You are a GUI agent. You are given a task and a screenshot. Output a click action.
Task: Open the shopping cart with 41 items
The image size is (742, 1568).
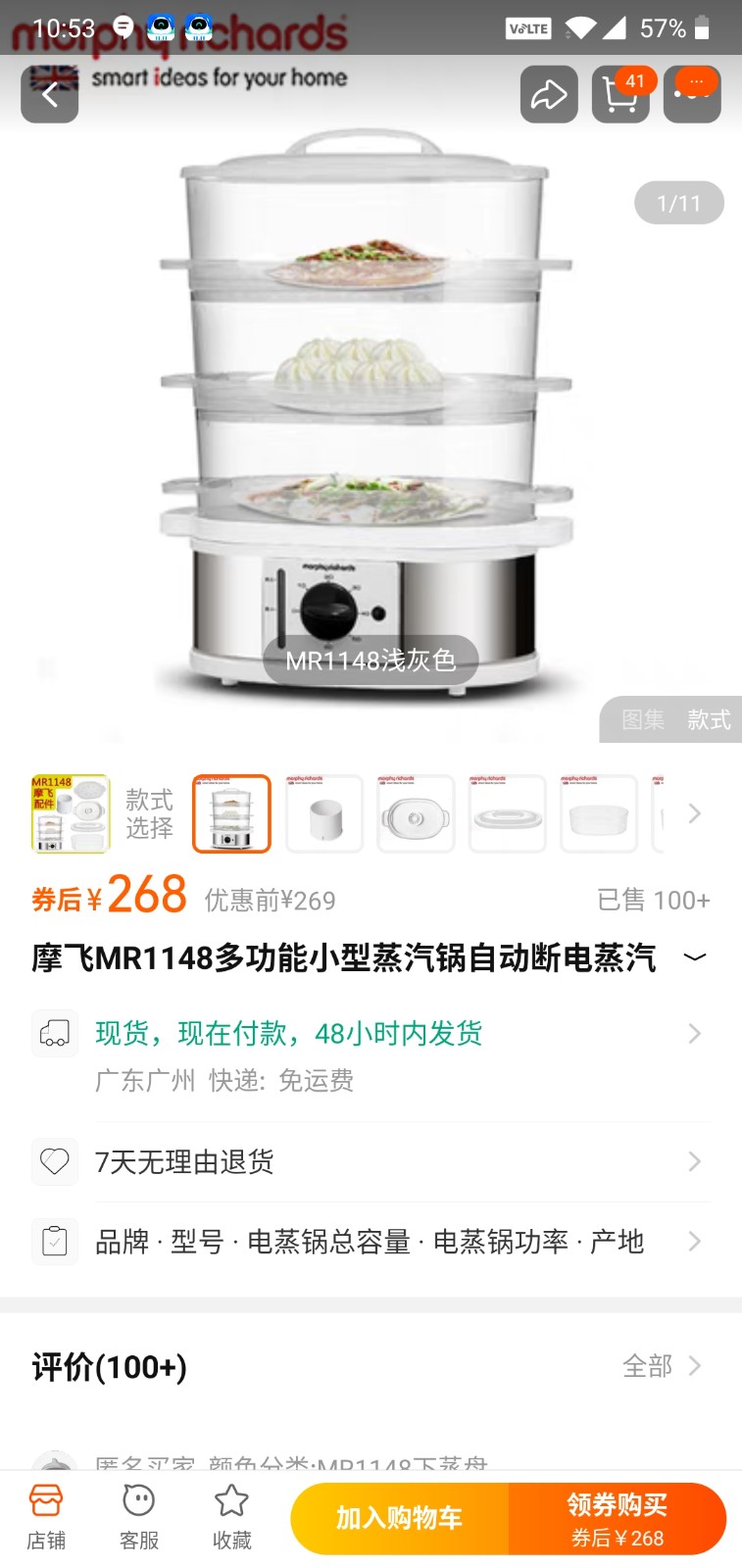tap(620, 95)
